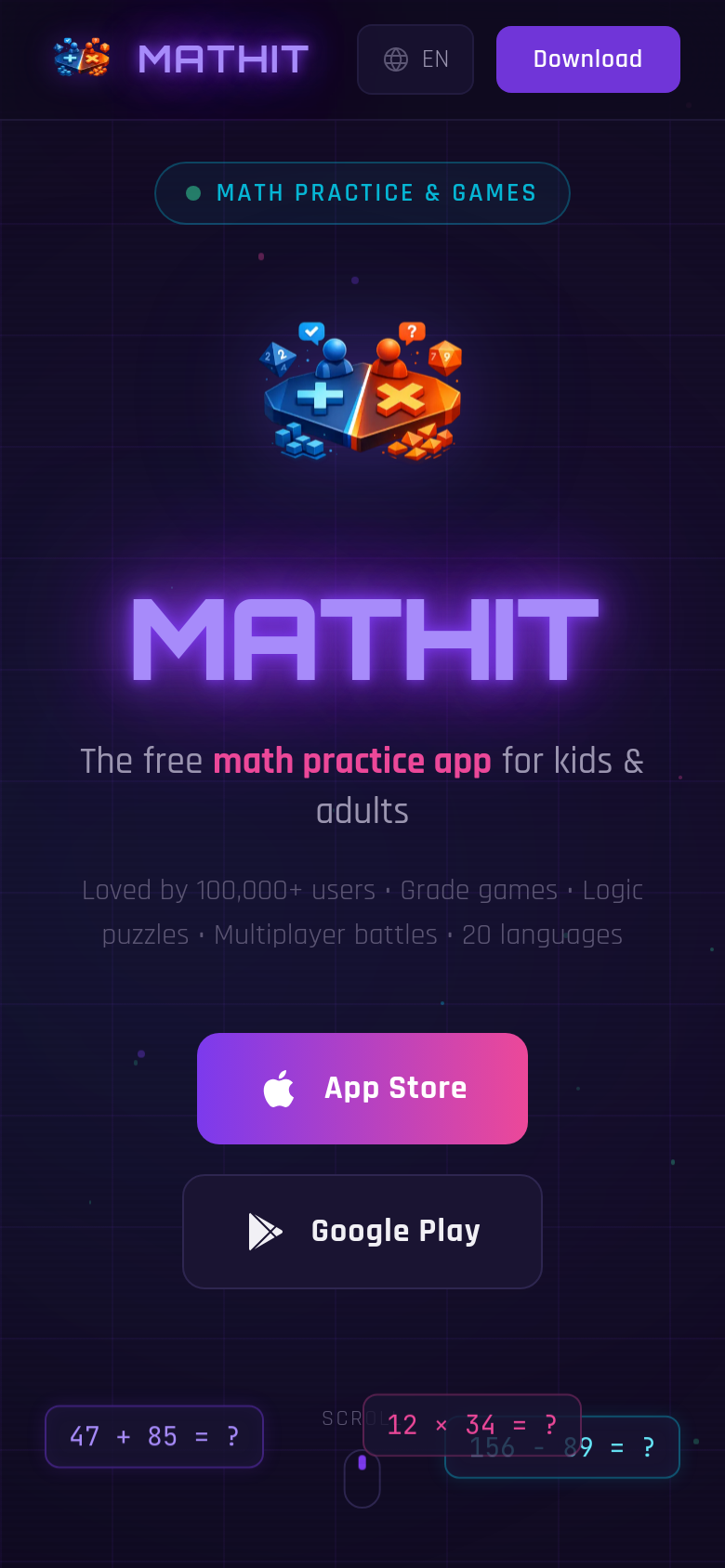725x1568 pixels.
Task: Open the MATHIT logo home link
Action: 181,59
